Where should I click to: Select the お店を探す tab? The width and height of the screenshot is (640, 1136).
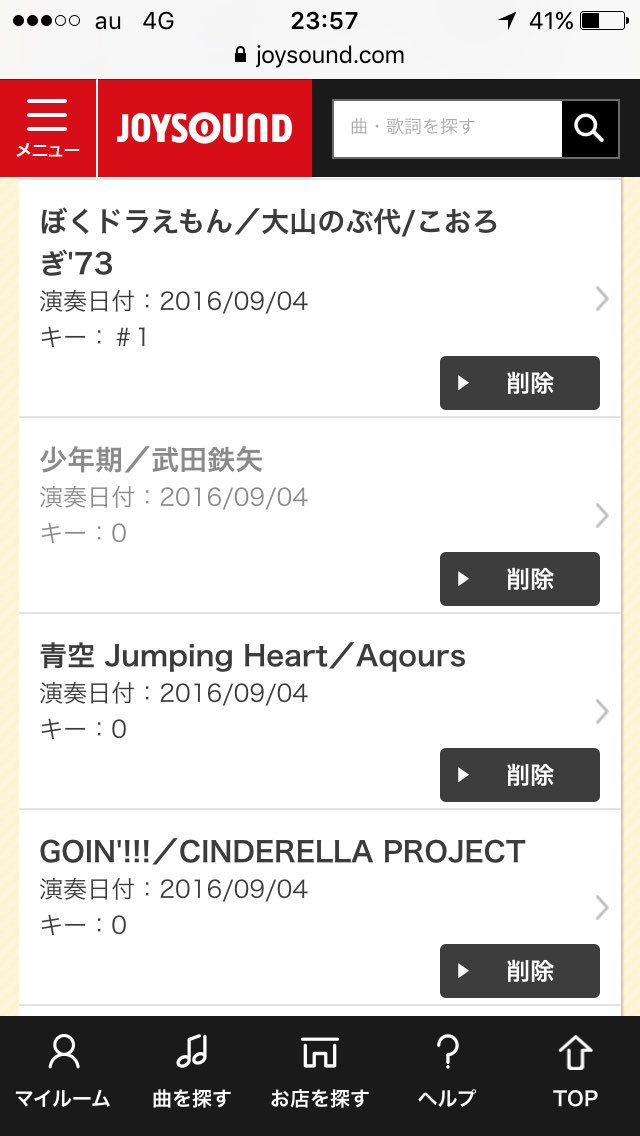(x=320, y=1072)
